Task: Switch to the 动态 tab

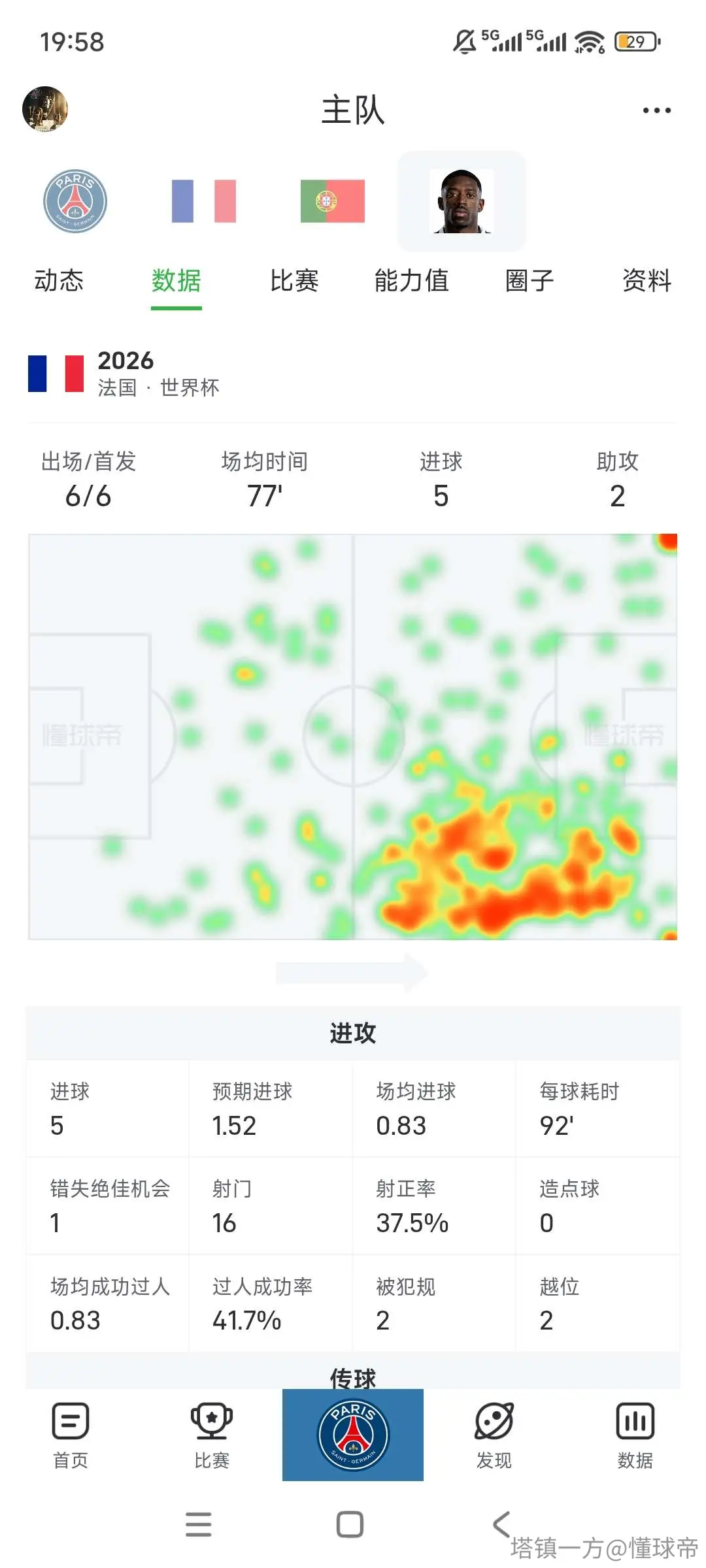Action: (59, 281)
